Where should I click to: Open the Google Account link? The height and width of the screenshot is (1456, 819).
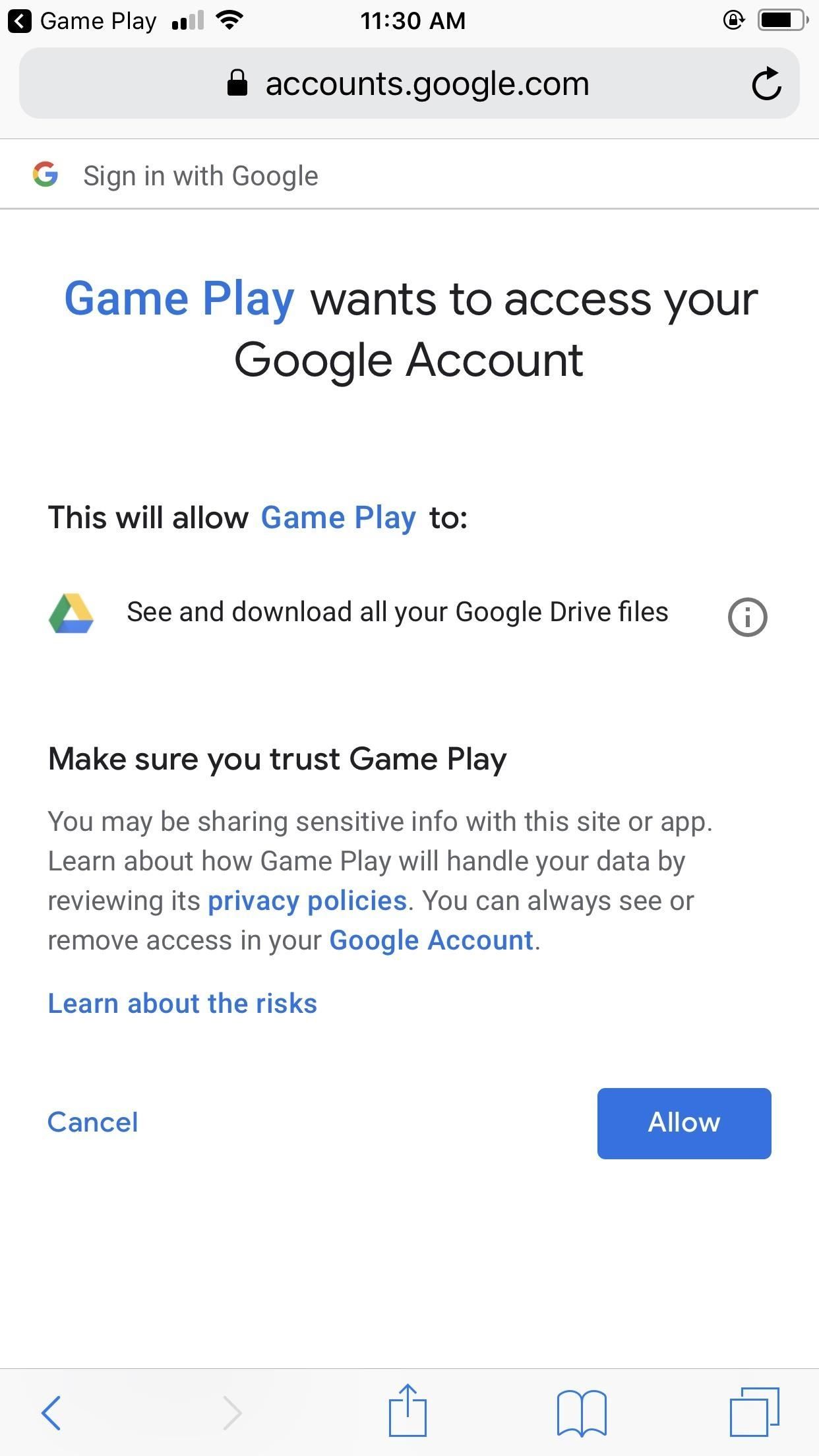(x=431, y=940)
